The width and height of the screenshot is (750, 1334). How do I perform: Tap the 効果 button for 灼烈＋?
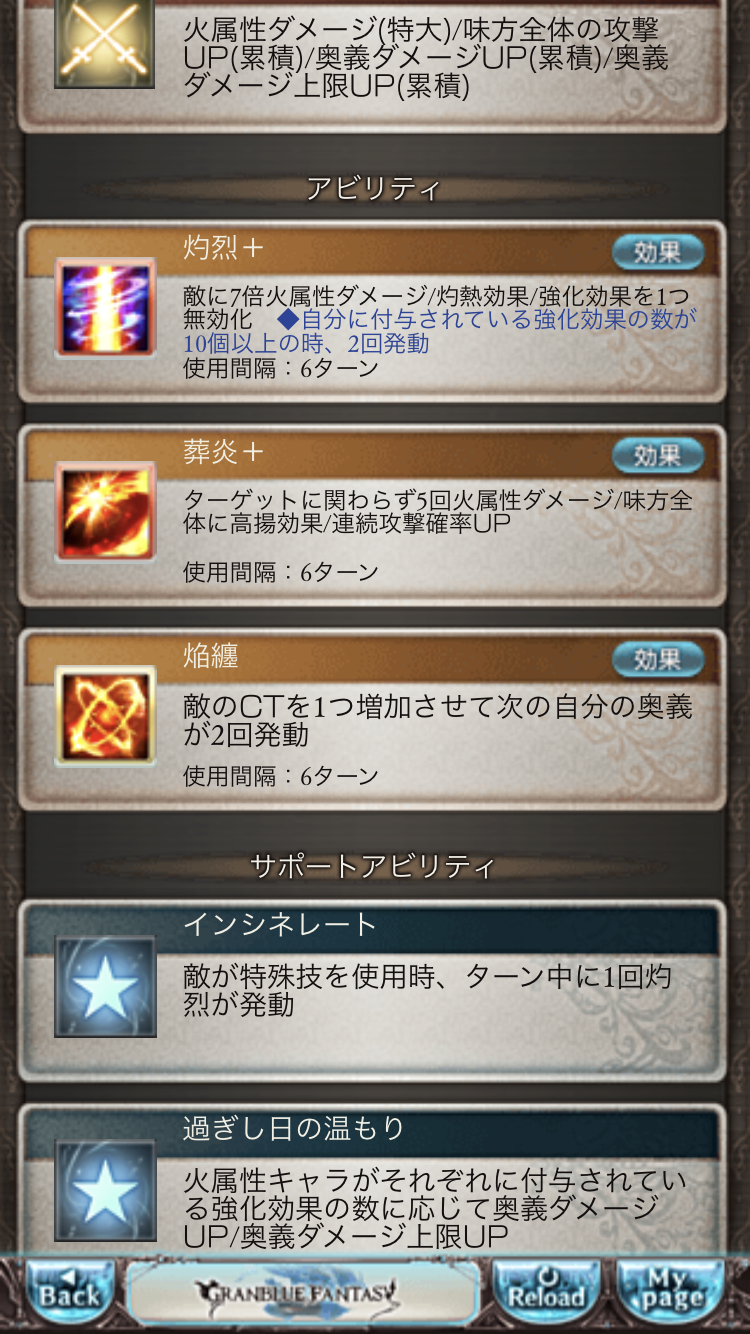(x=657, y=252)
